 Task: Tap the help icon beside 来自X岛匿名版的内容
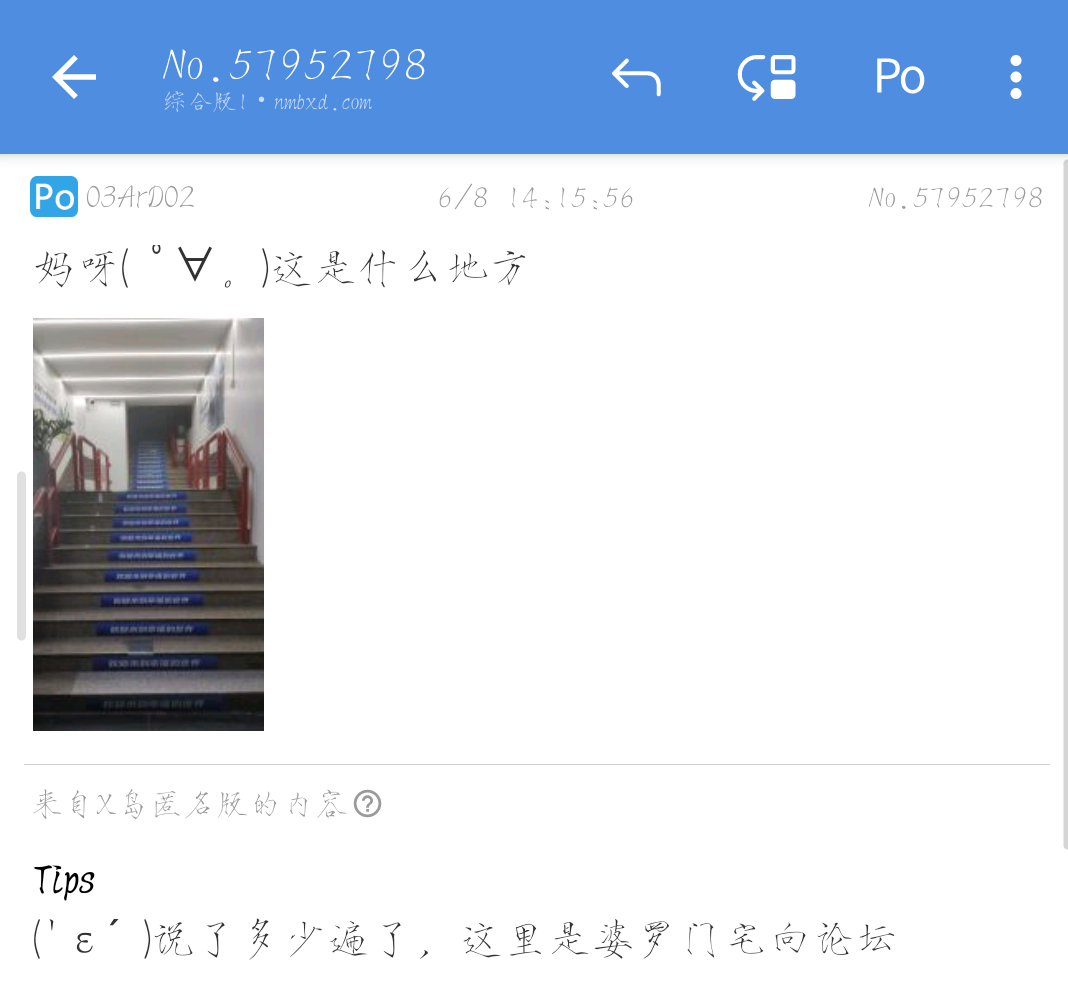coord(368,803)
